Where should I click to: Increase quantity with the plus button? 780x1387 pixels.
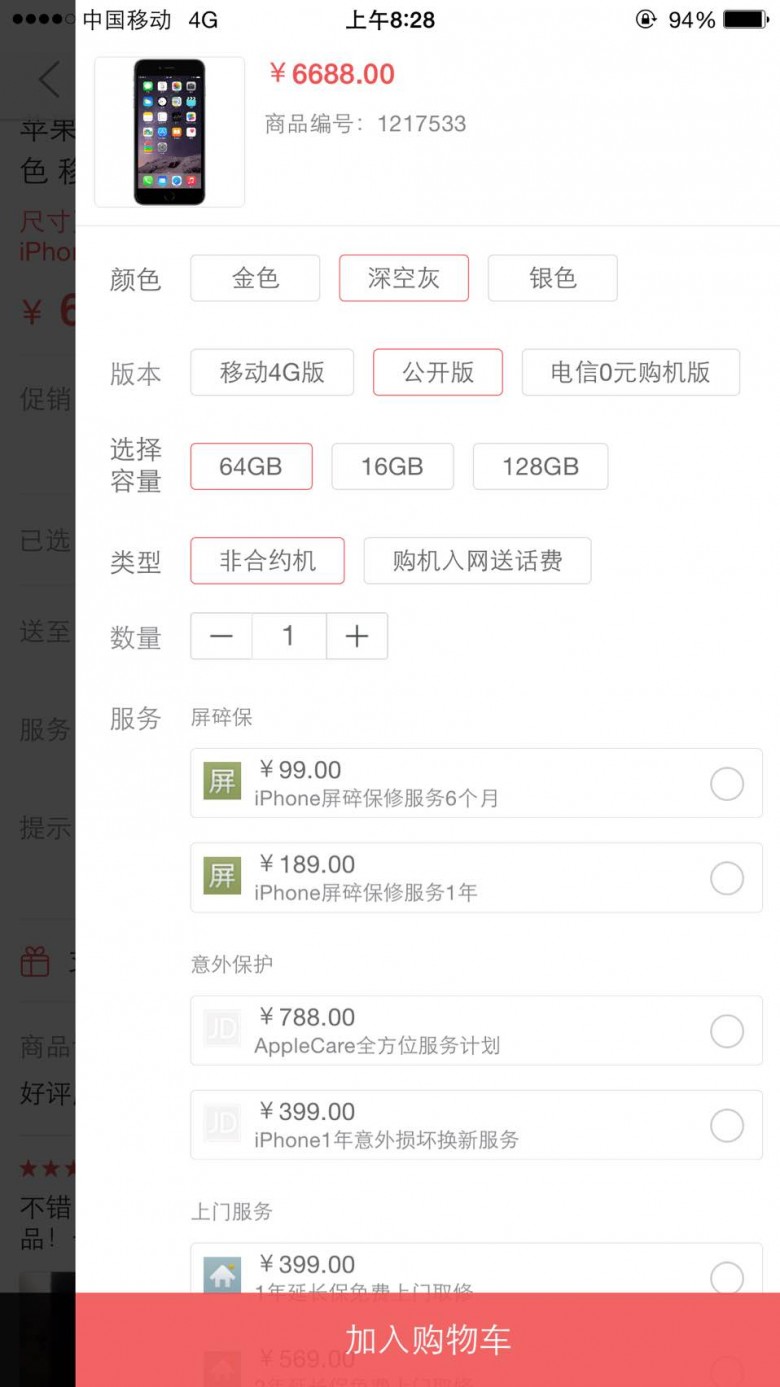point(357,636)
